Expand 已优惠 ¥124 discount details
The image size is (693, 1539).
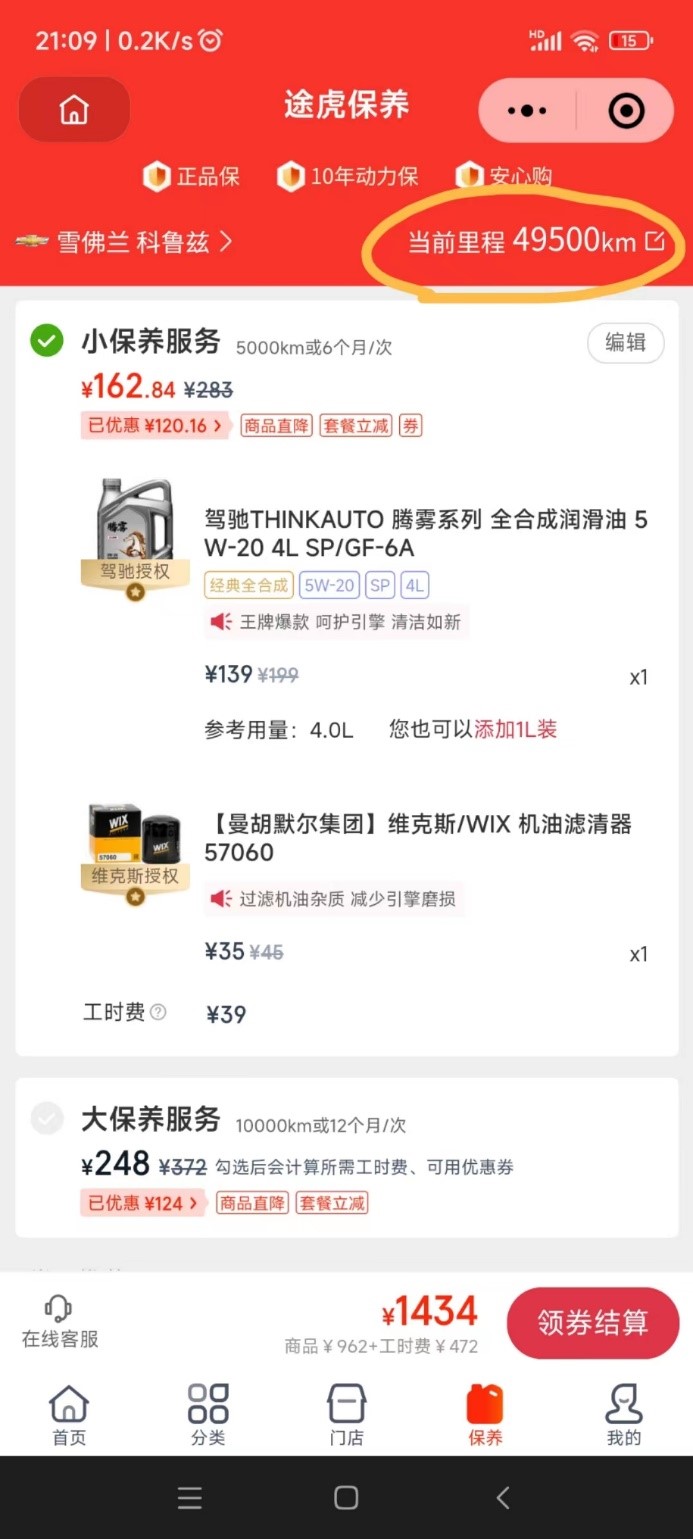pyautogui.click(x=143, y=1203)
